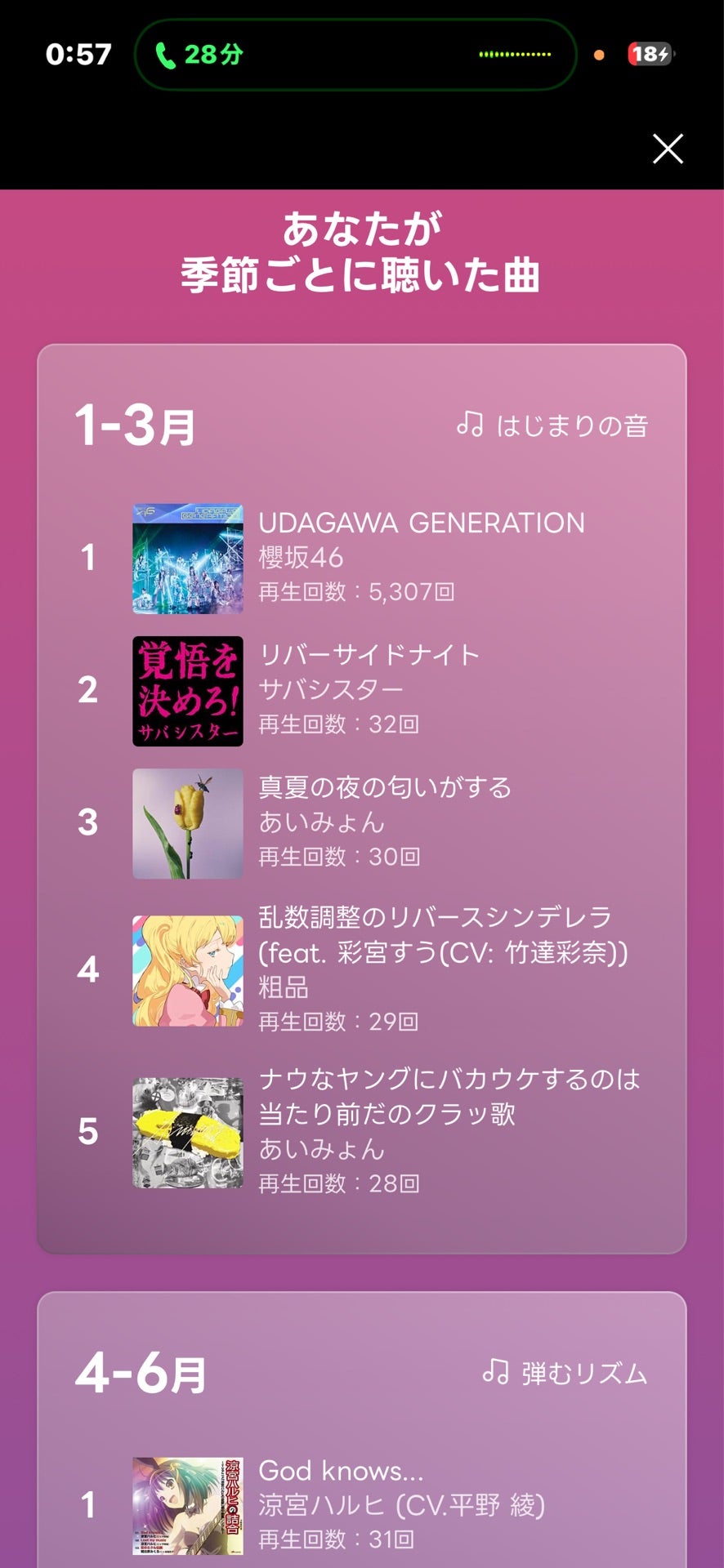Close the seasonal songs recap

(668, 149)
